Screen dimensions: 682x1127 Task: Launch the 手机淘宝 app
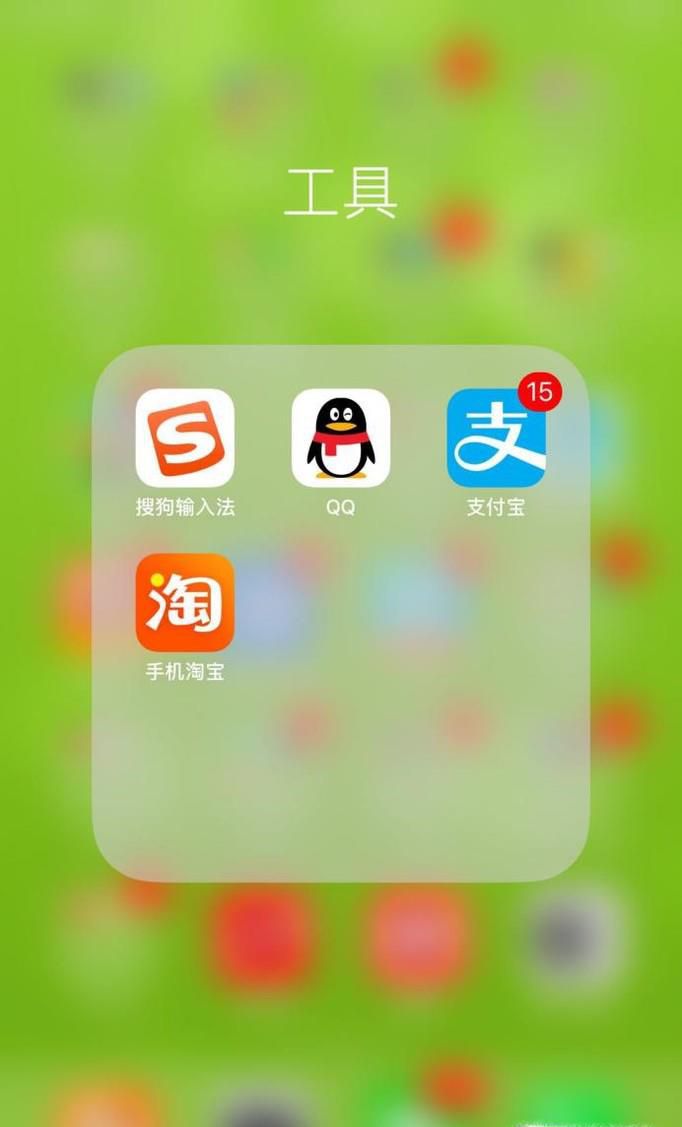point(185,603)
